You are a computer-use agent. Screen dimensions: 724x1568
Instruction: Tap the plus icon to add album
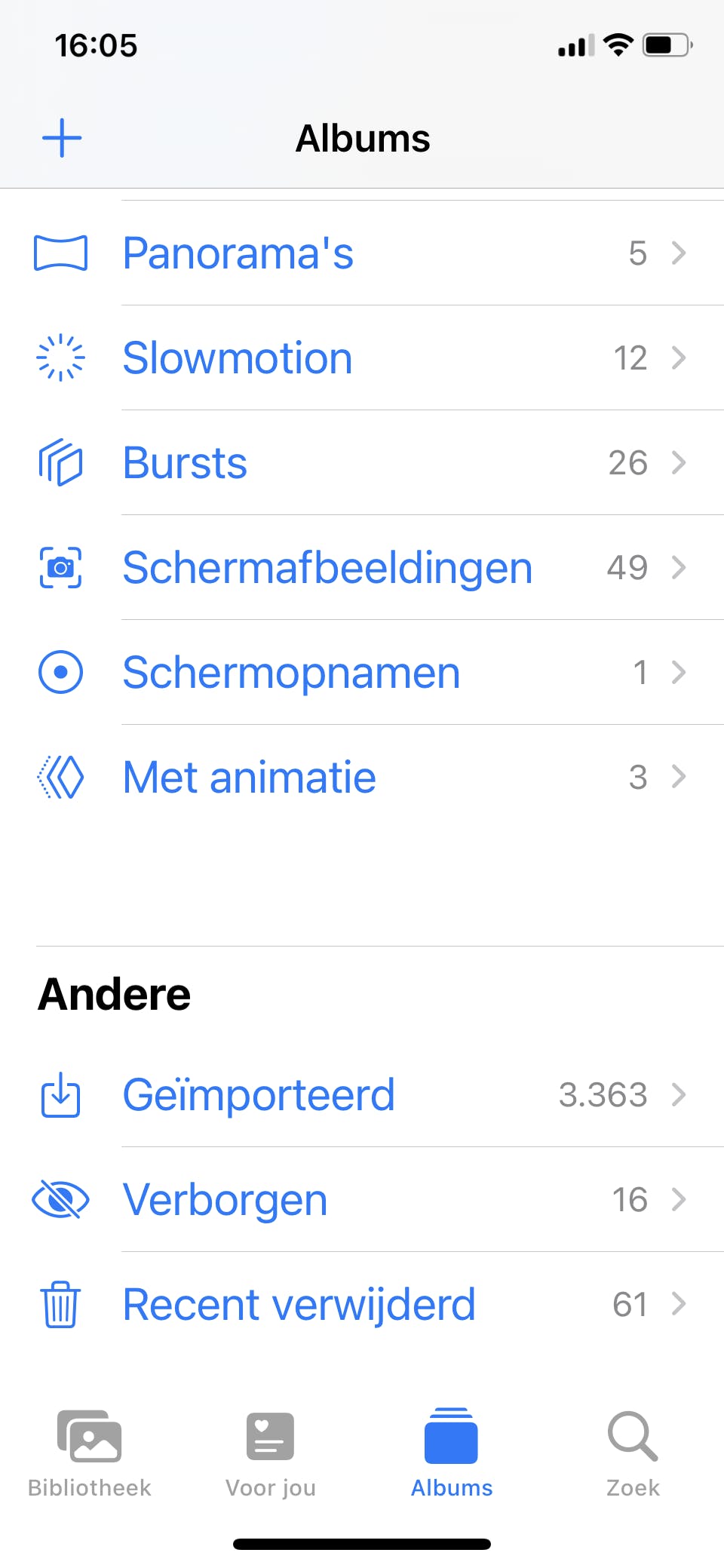(x=62, y=139)
